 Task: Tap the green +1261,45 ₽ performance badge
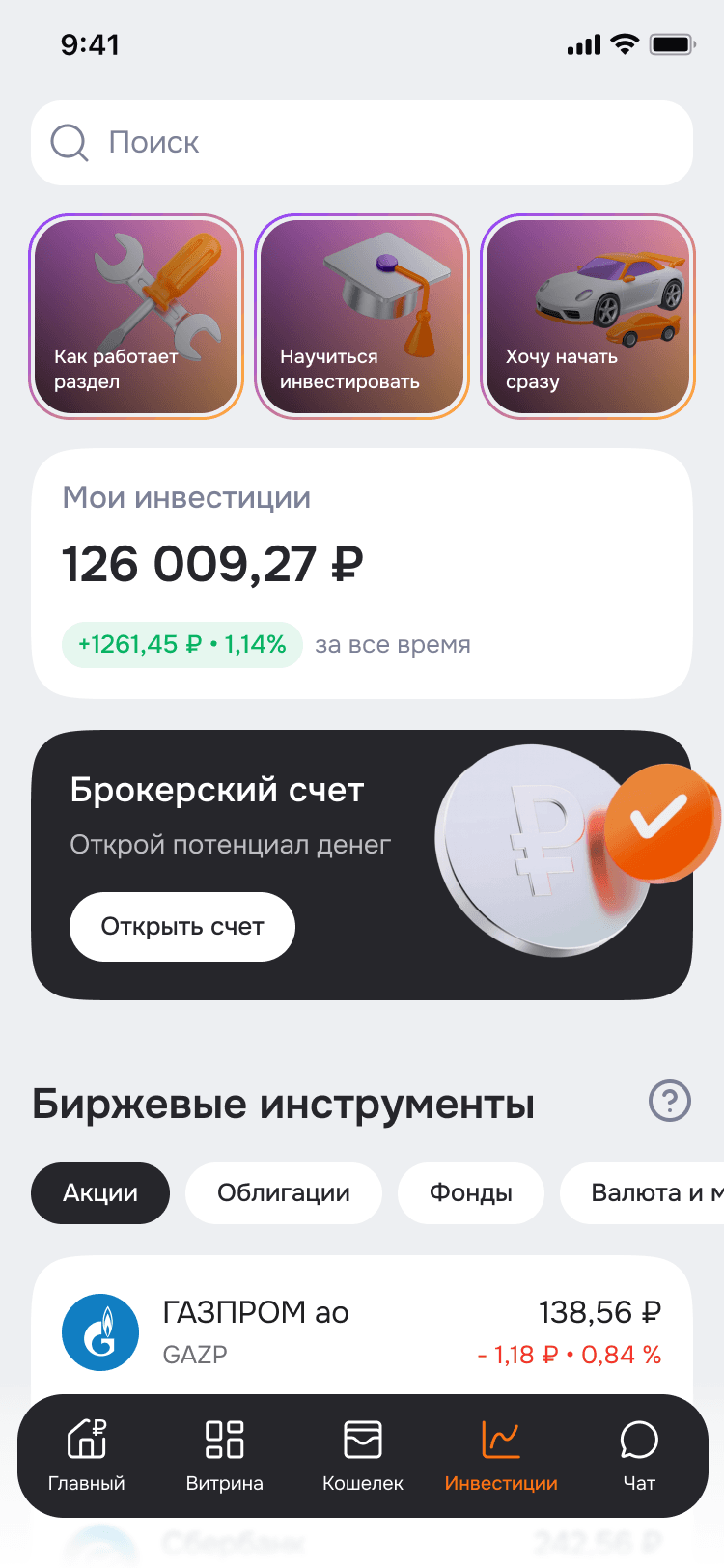pyautogui.click(x=181, y=644)
